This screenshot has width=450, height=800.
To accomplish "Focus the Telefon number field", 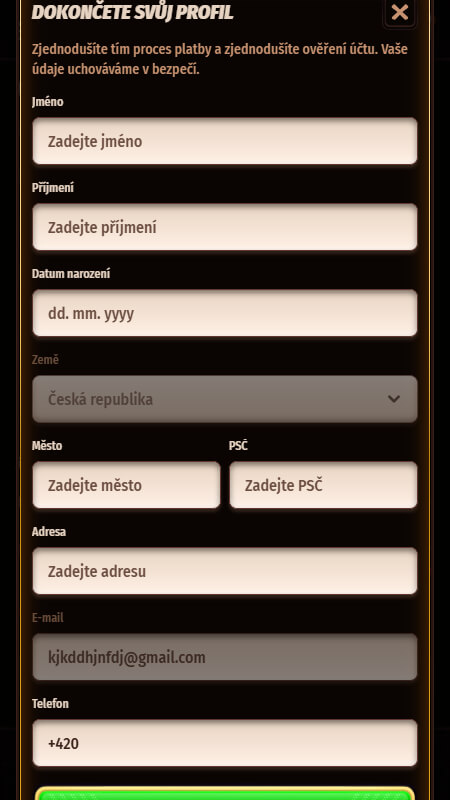I will (x=225, y=743).
